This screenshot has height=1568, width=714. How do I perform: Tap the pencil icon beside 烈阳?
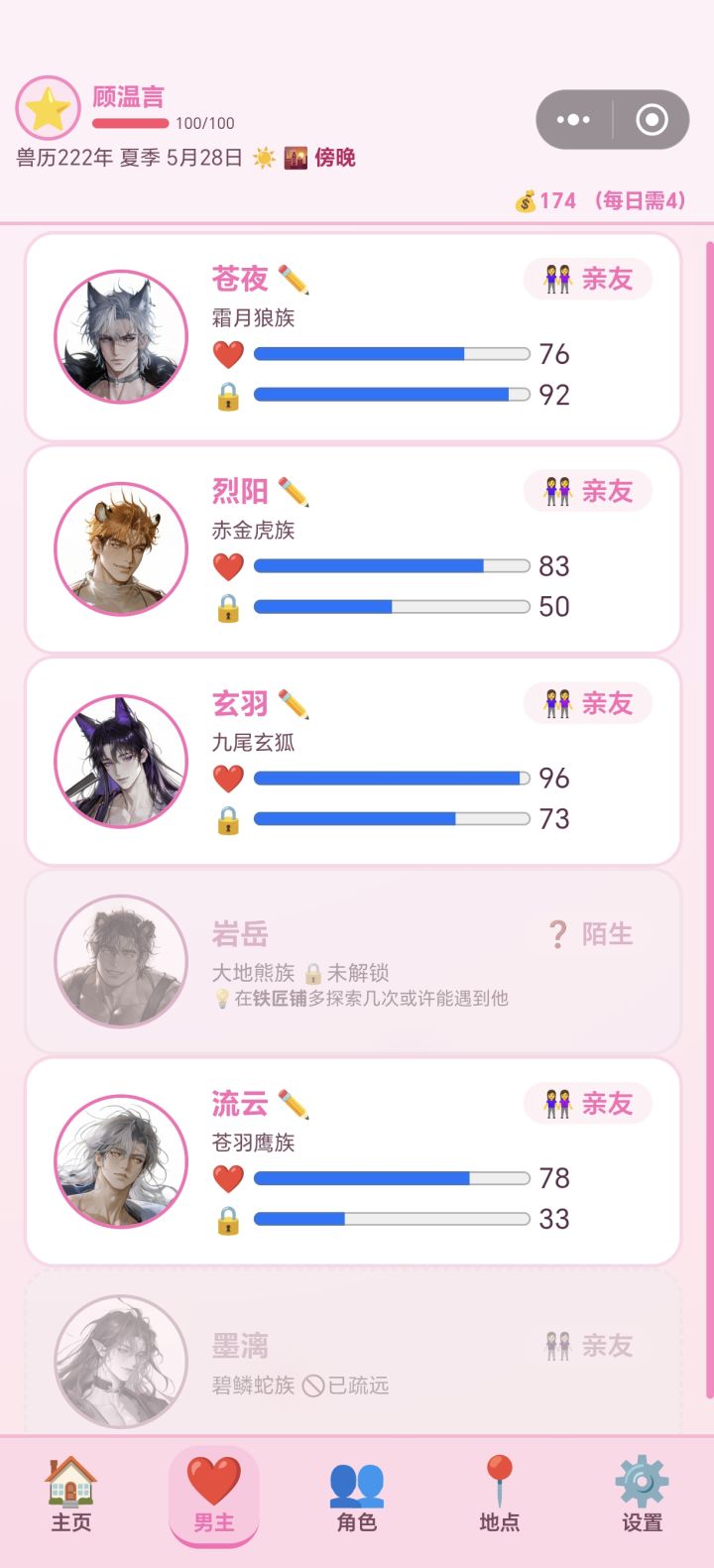[x=294, y=492]
